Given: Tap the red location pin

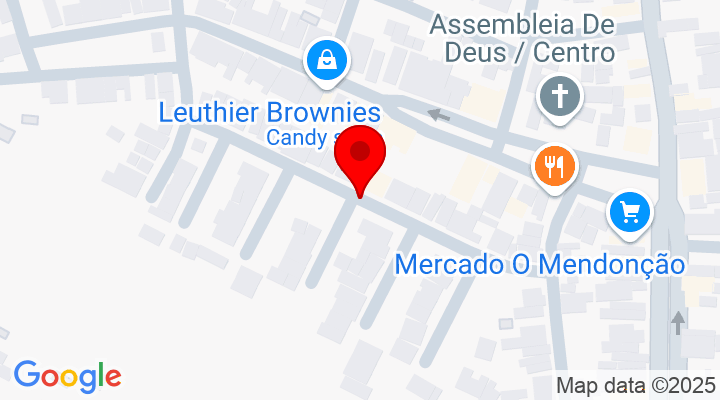Looking at the screenshot, I should [359, 157].
